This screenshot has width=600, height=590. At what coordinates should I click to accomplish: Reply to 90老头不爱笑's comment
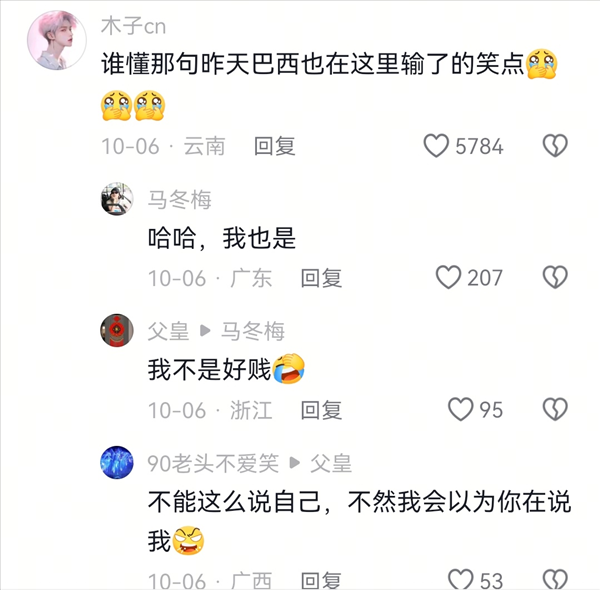[322, 581]
